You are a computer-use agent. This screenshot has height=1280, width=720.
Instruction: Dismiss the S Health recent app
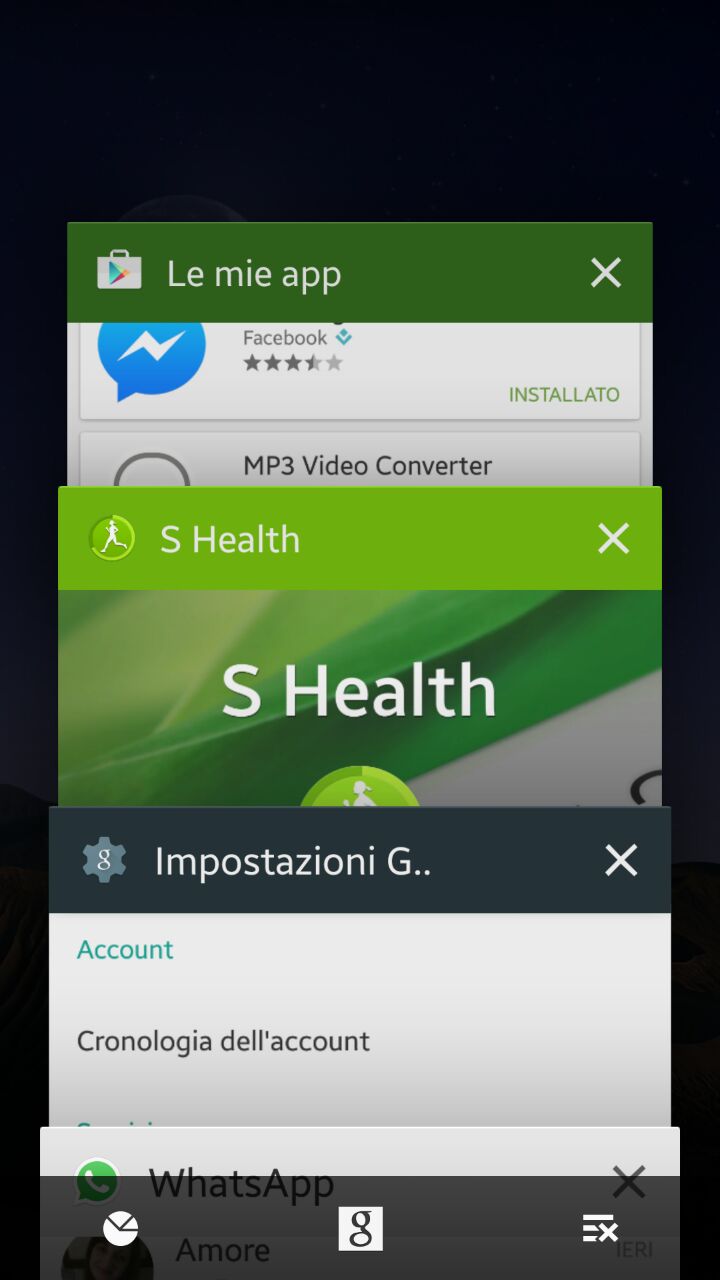[x=613, y=538]
